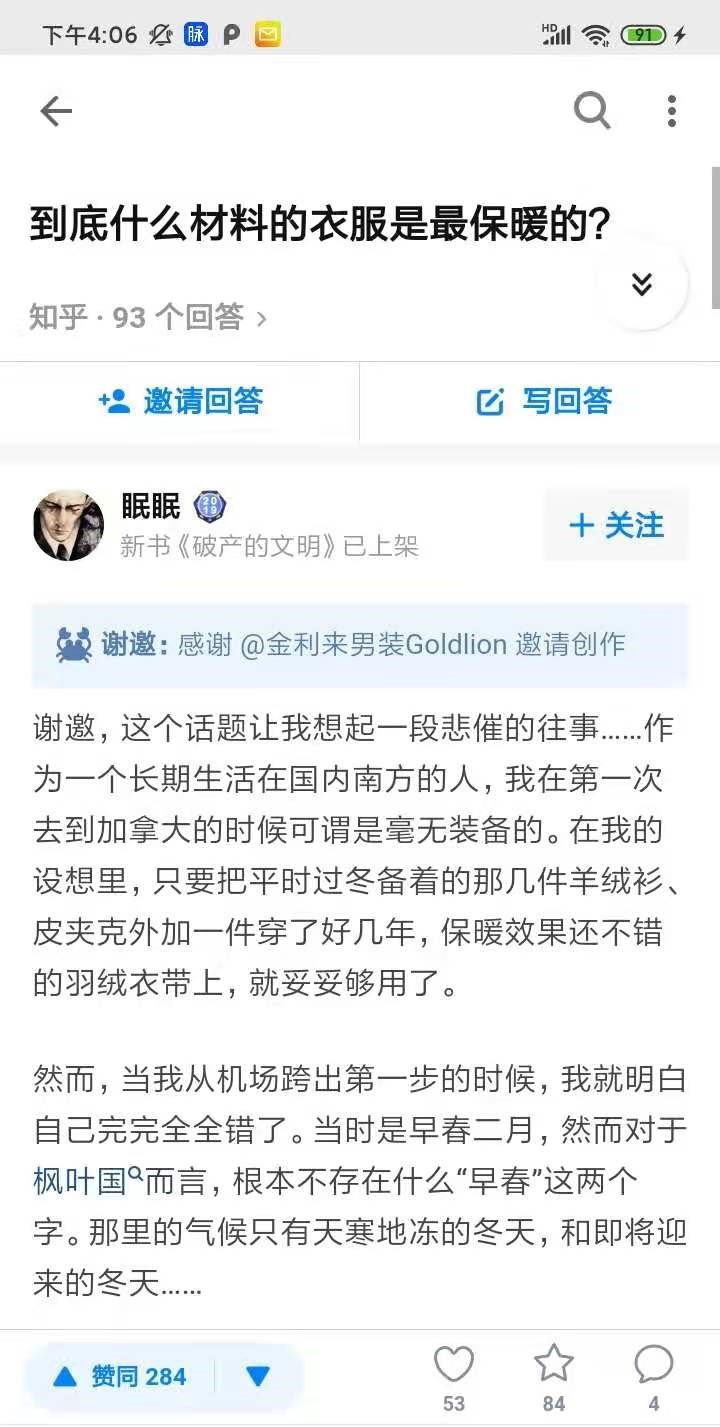
Task: Open the search magnifier icon
Action: pyautogui.click(x=592, y=111)
